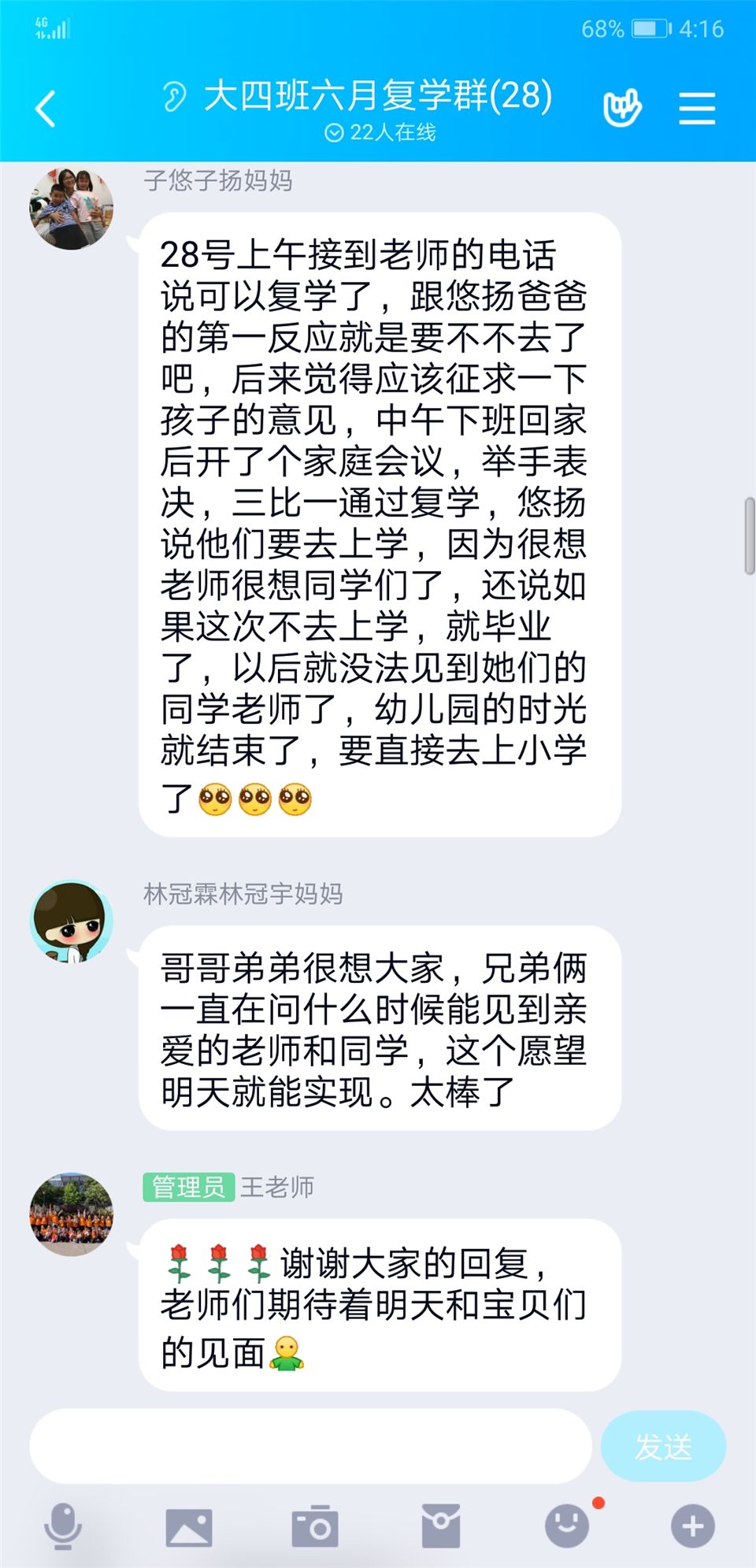Image resolution: width=756 pixels, height=1568 pixels.
Task: Open the camera to take a photo
Action: click(x=315, y=1527)
